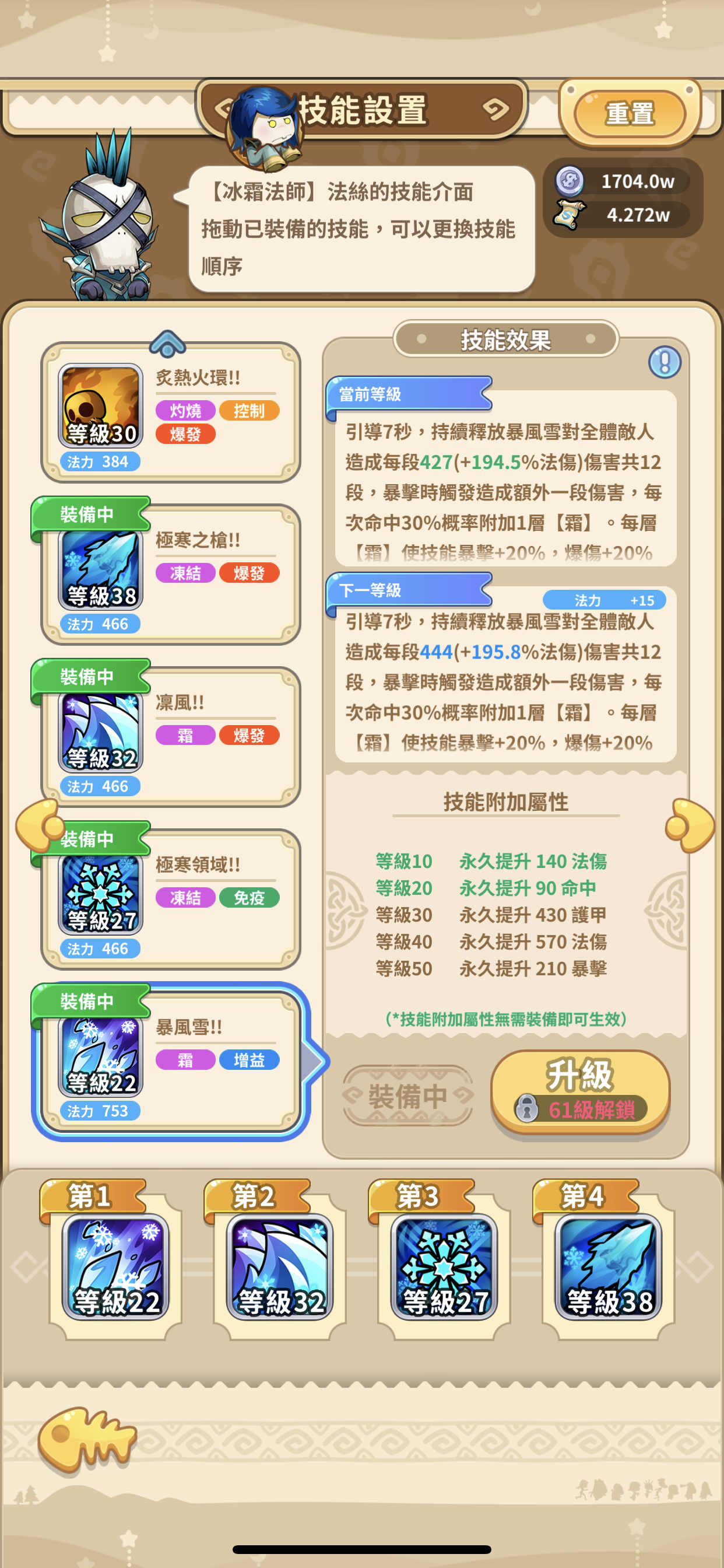This screenshot has height=1568, width=724.
Task: Tap the 重置 reset button
Action: click(629, 114)
